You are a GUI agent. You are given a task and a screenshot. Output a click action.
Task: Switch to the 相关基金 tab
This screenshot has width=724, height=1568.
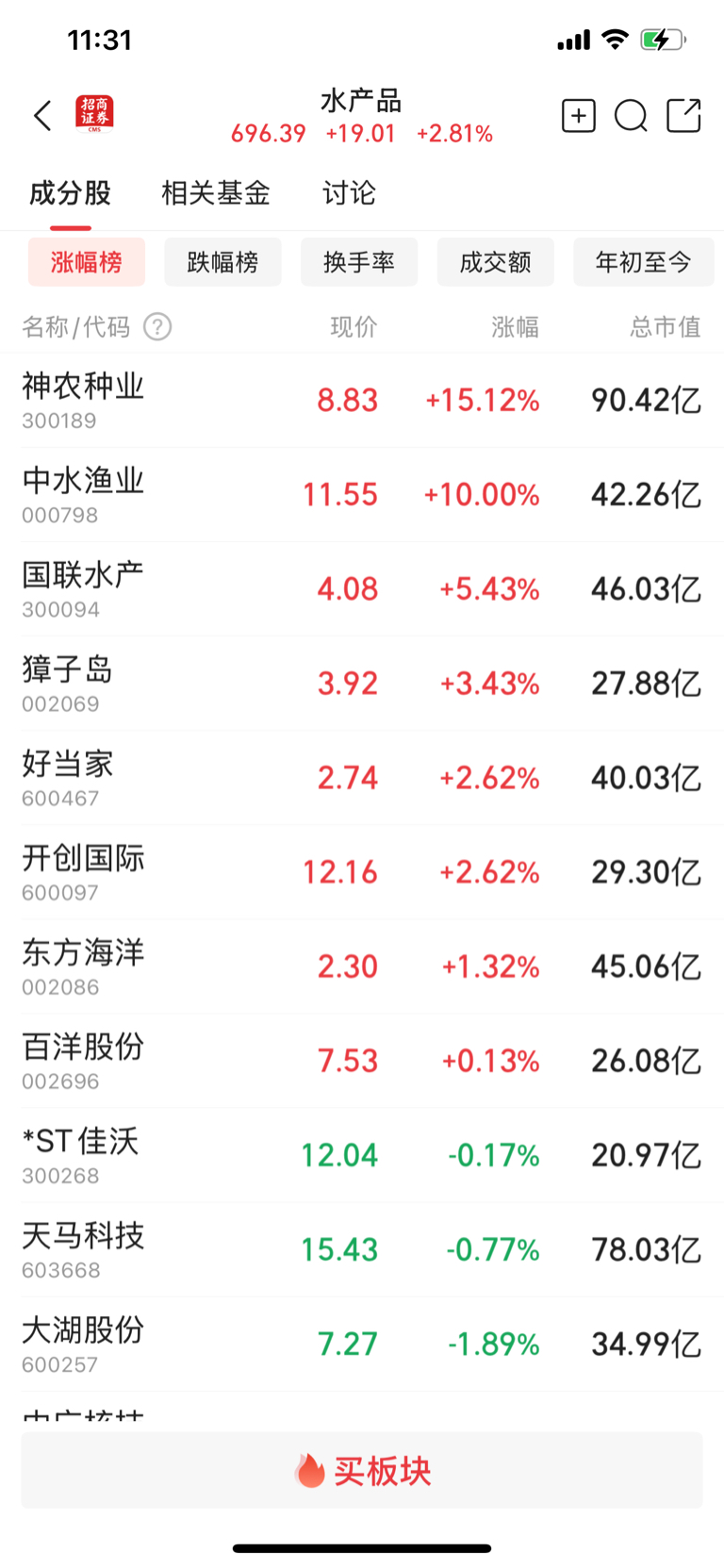point(216,192)
